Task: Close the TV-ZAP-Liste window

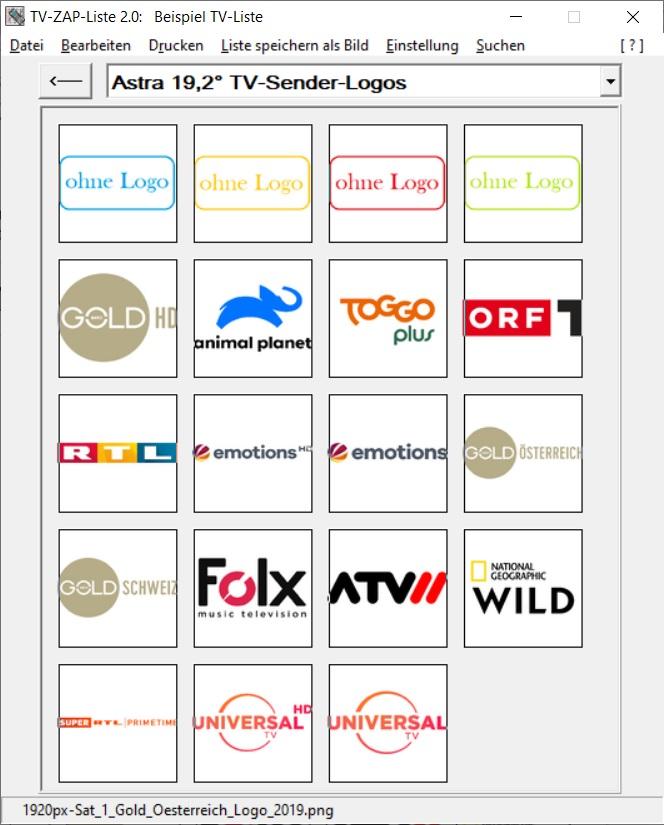Action: pos(632,17)
